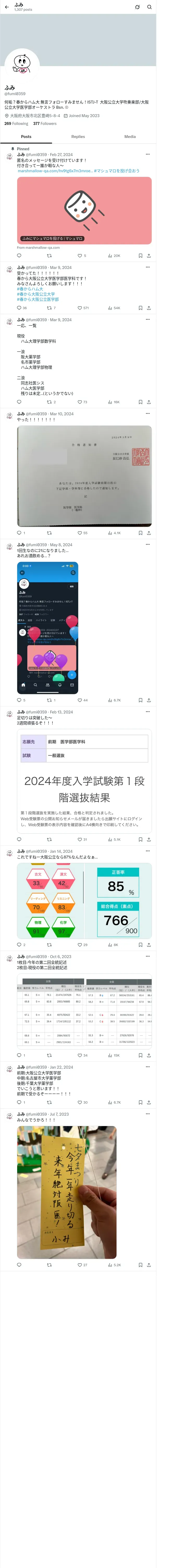Switch to the Replies tab

(x=78, y=136)
